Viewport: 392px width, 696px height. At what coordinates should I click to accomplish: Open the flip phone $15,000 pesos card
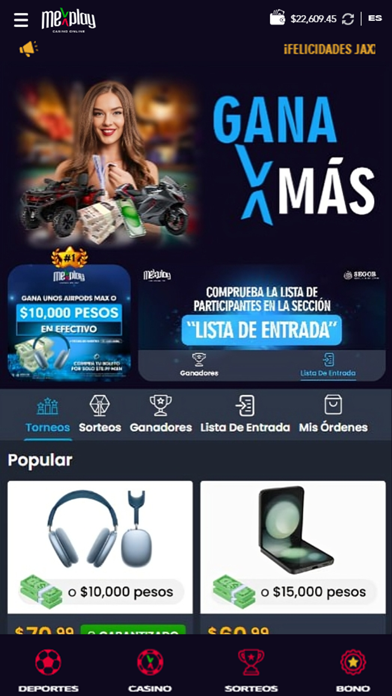[x=293, y=558]
